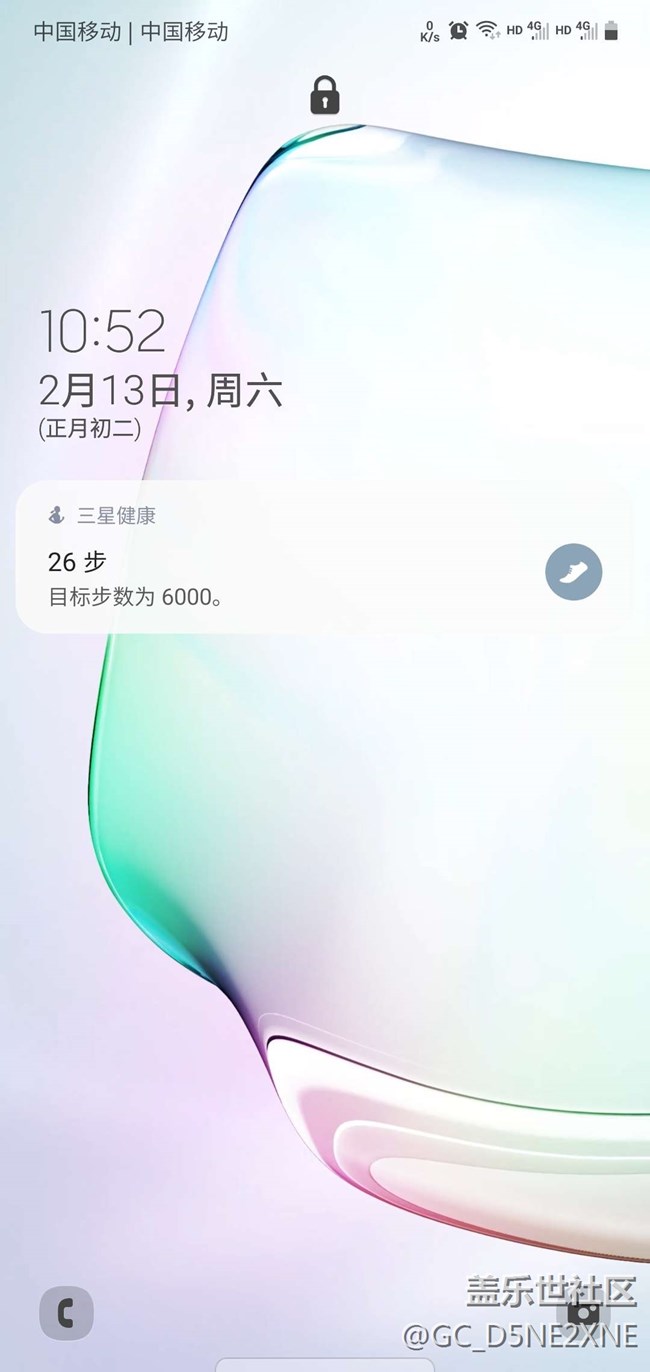Tap the shoe icon in the step notification
The width and height of the screenshot is (650, 1372).
[573, 572]
